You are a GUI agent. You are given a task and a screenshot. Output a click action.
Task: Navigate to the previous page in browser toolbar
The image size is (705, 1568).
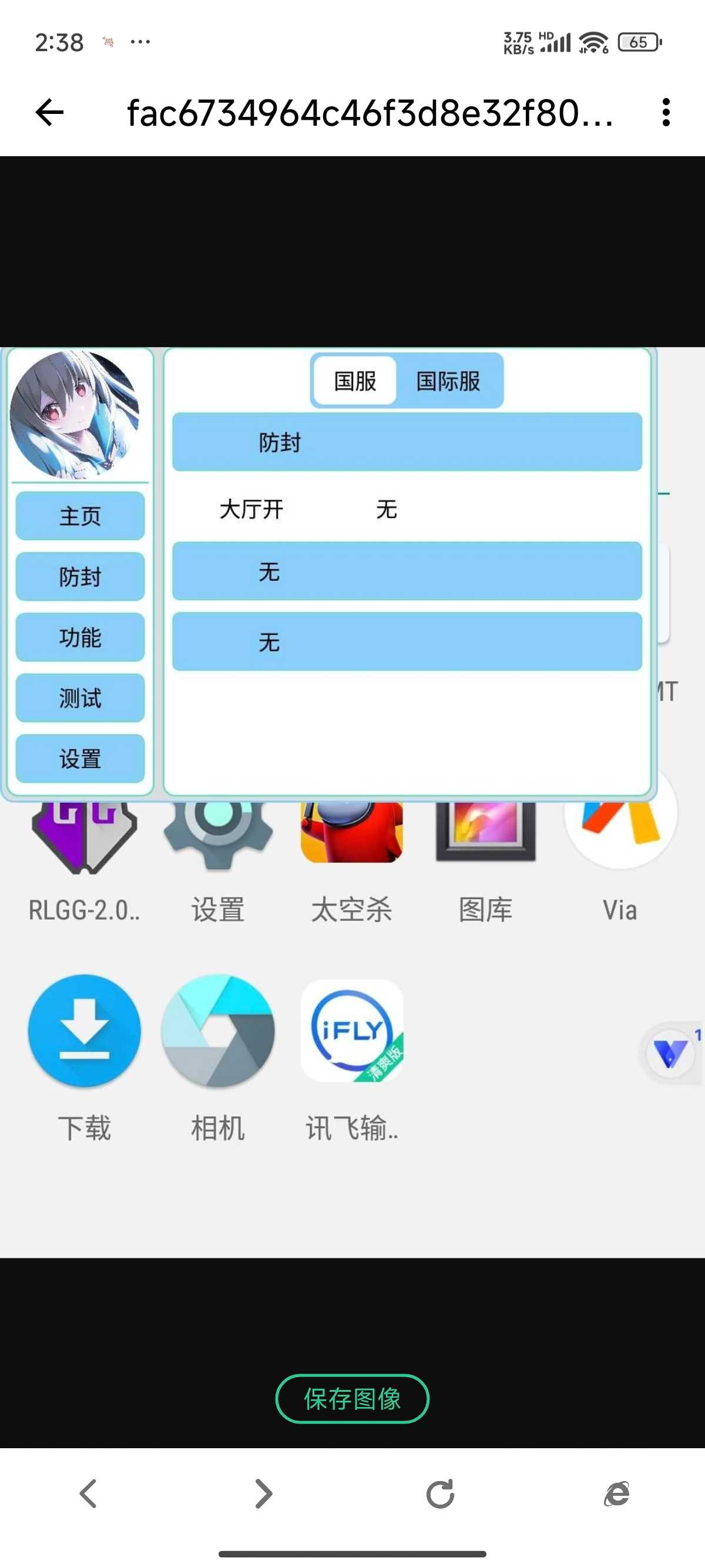click(89, 1493)
